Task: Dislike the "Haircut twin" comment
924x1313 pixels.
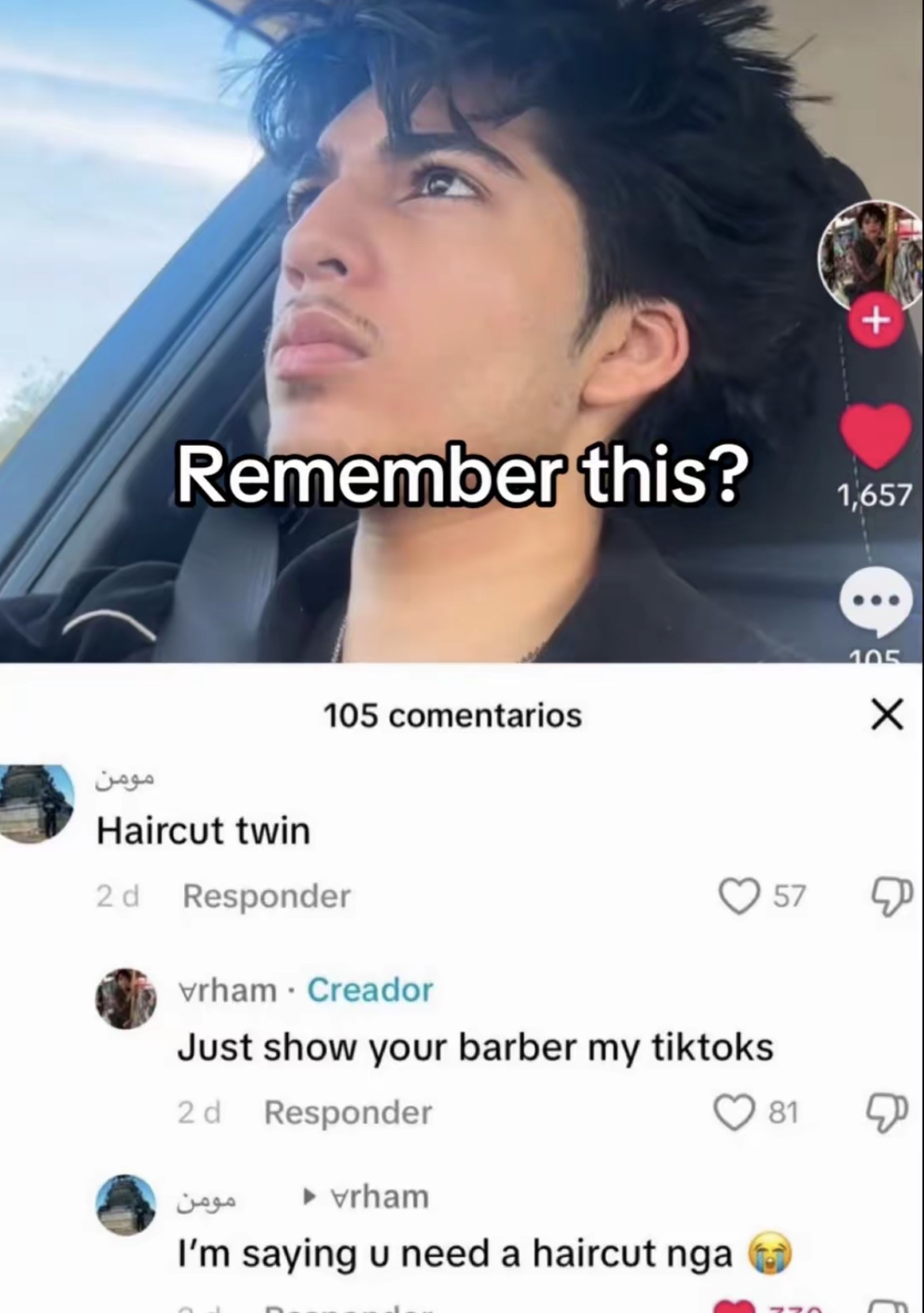Action: (x=891, y=896)
